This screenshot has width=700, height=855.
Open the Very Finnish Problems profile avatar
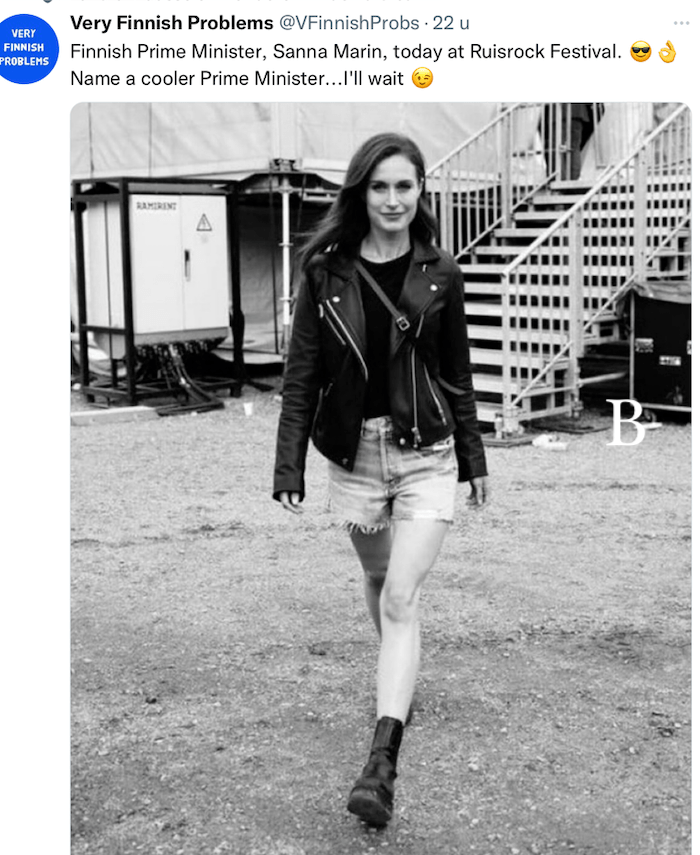29,48
